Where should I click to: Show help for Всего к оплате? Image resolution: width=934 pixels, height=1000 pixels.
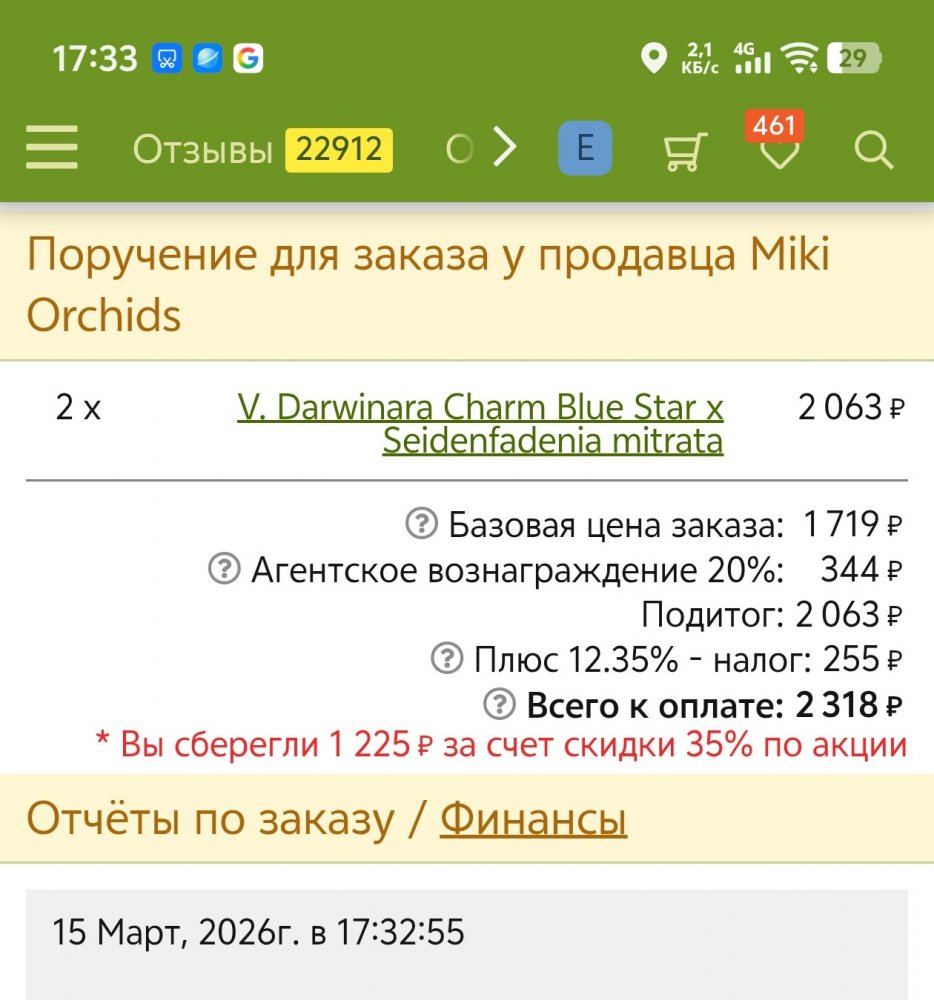coord(499,705)
